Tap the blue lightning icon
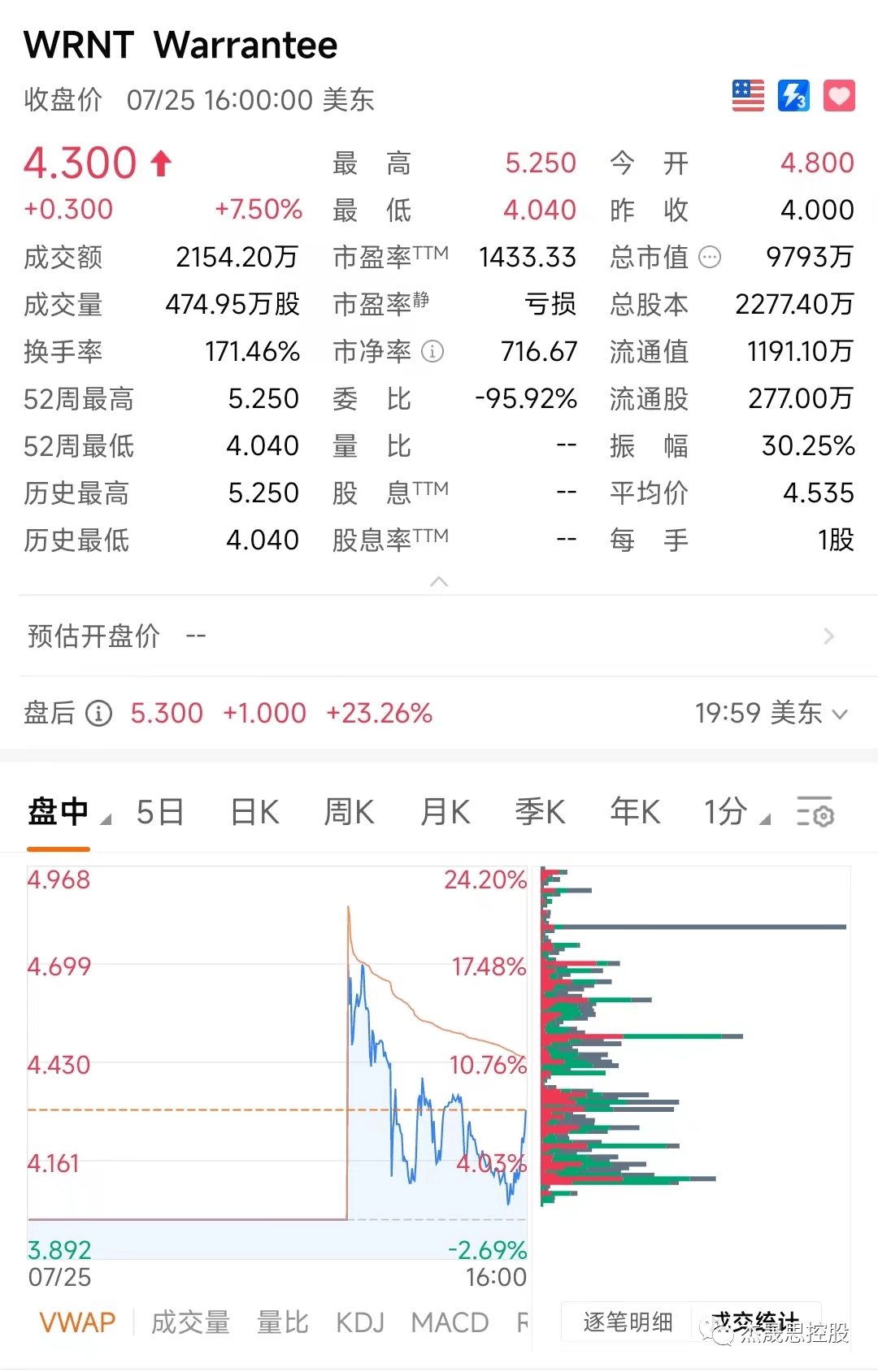 (793, 96)
